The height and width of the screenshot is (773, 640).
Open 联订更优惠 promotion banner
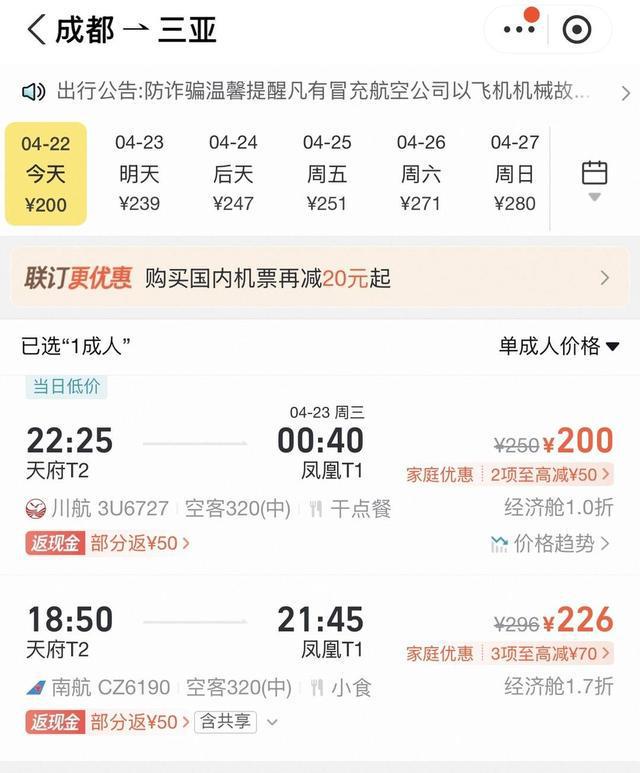point(320,278)
